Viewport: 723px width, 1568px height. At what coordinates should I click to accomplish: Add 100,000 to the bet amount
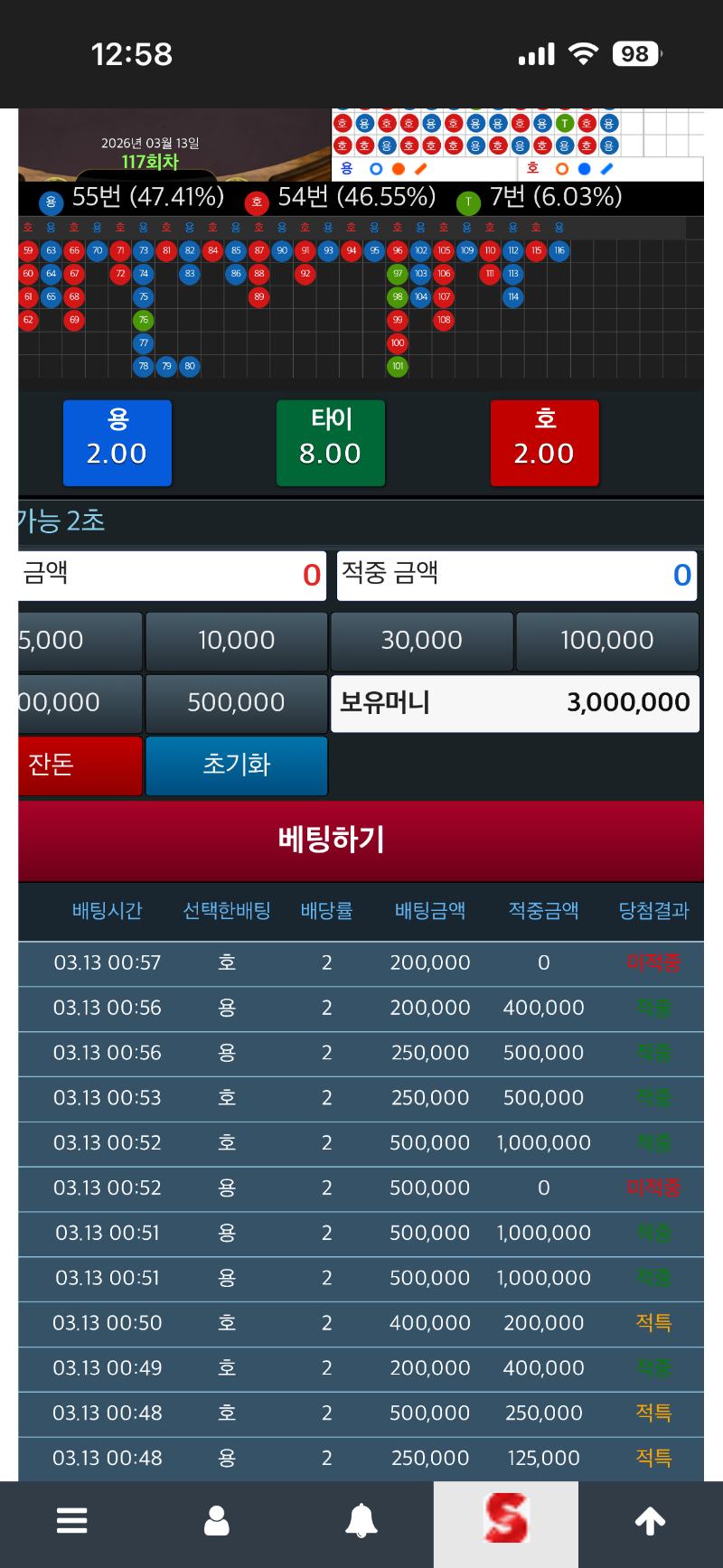pos(606,641)
